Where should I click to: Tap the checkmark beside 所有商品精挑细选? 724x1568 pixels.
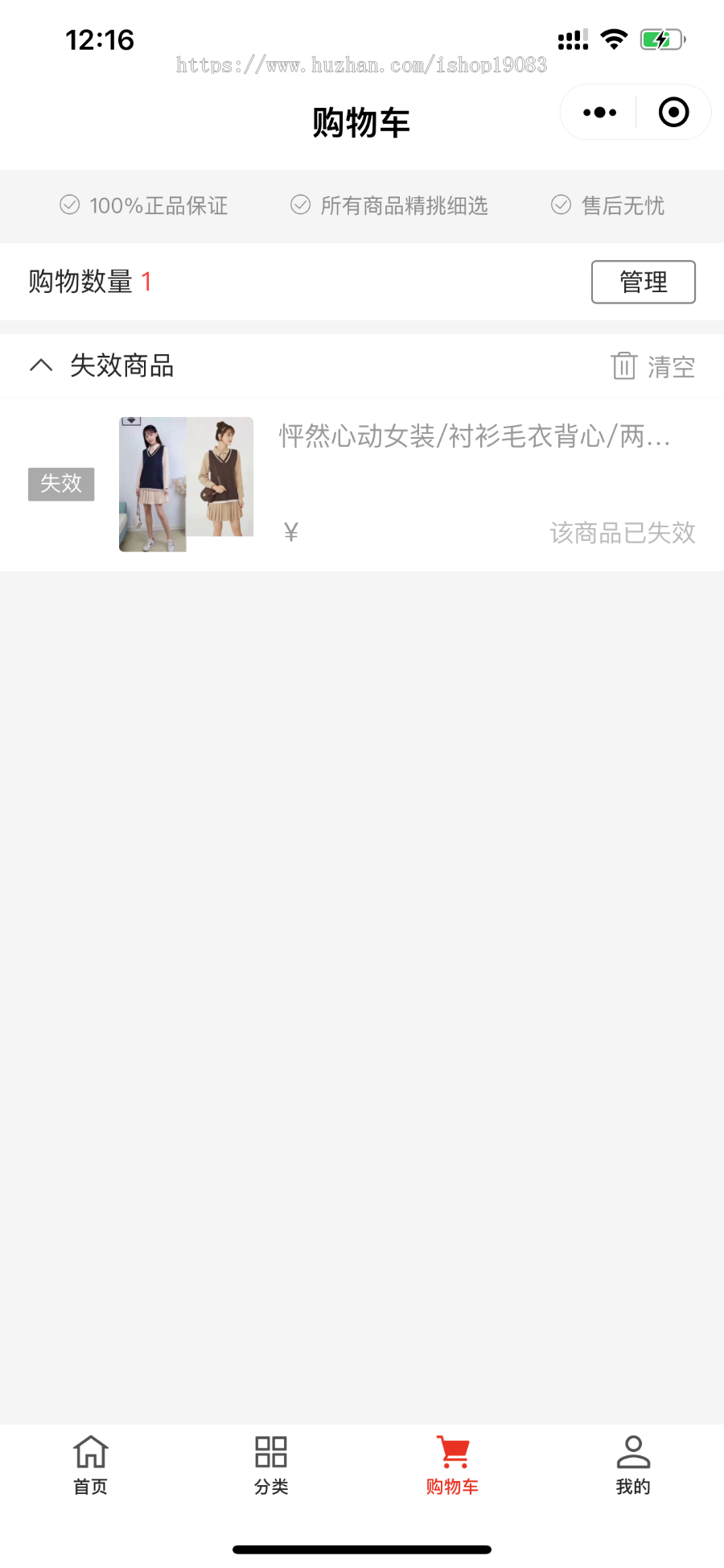point(300,205)
